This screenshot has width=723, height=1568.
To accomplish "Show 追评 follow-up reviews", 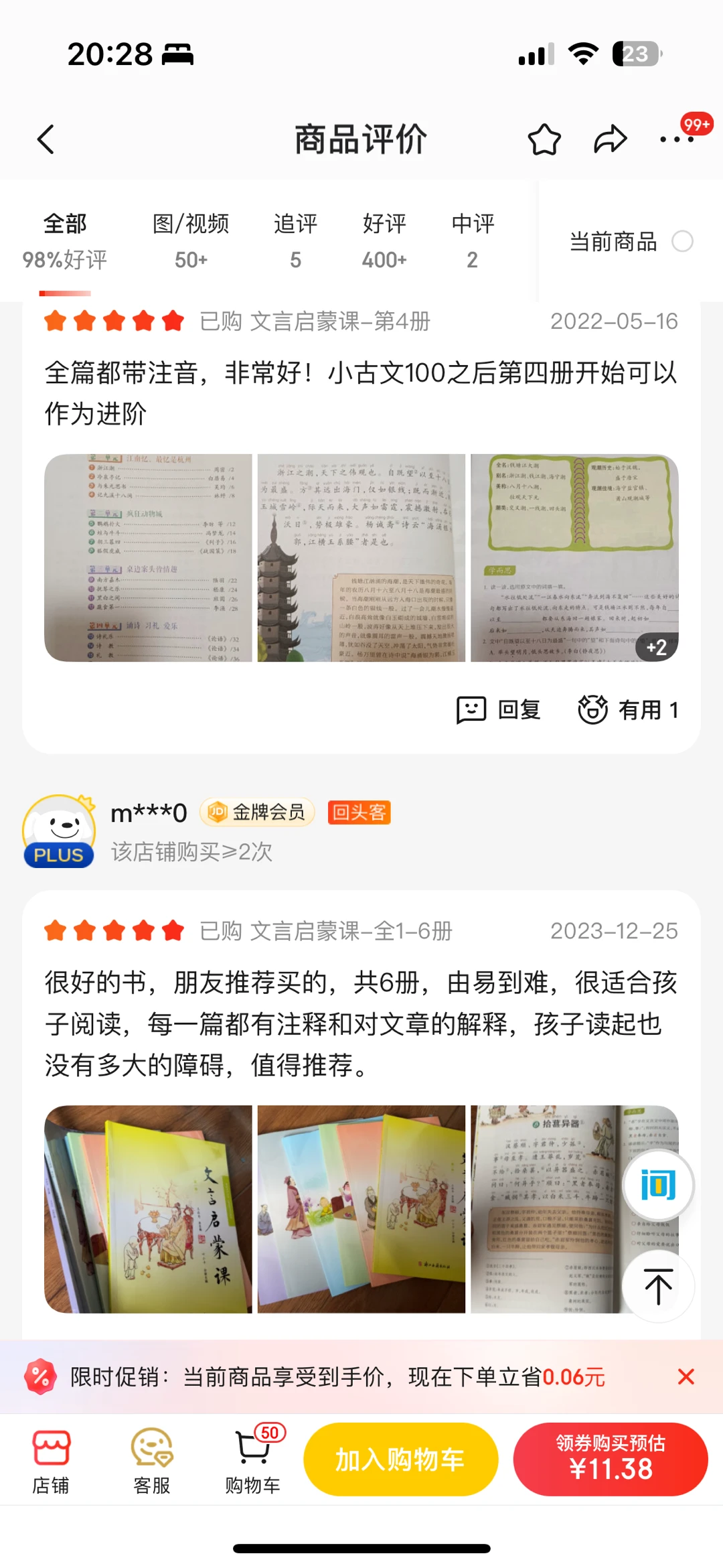I will pyautogui.click(x=295, y=241).
